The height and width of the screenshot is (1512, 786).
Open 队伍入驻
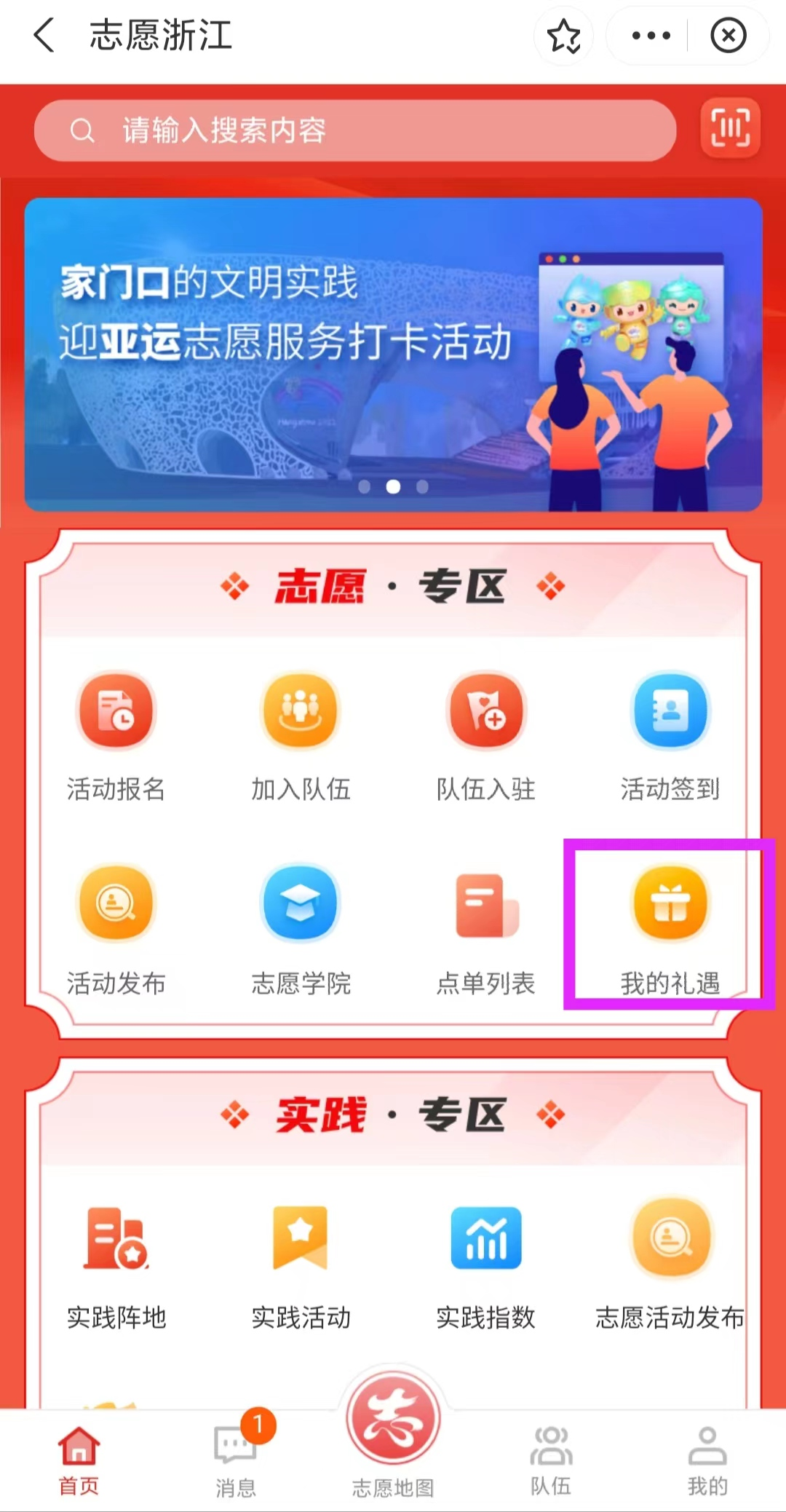point(485,736)
